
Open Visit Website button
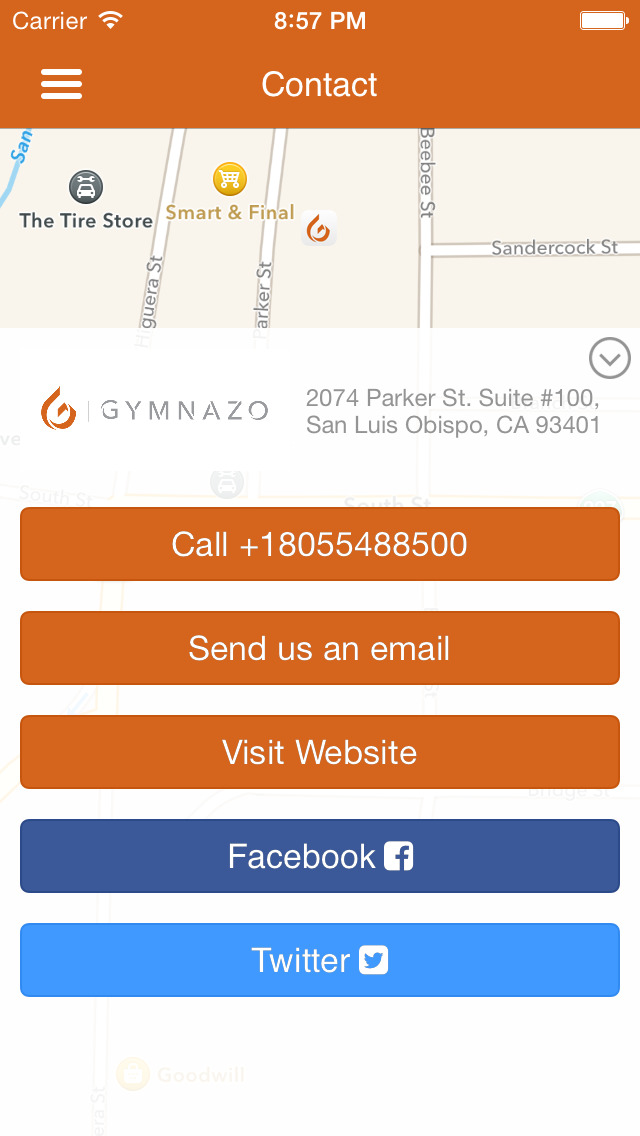(320, 752)
